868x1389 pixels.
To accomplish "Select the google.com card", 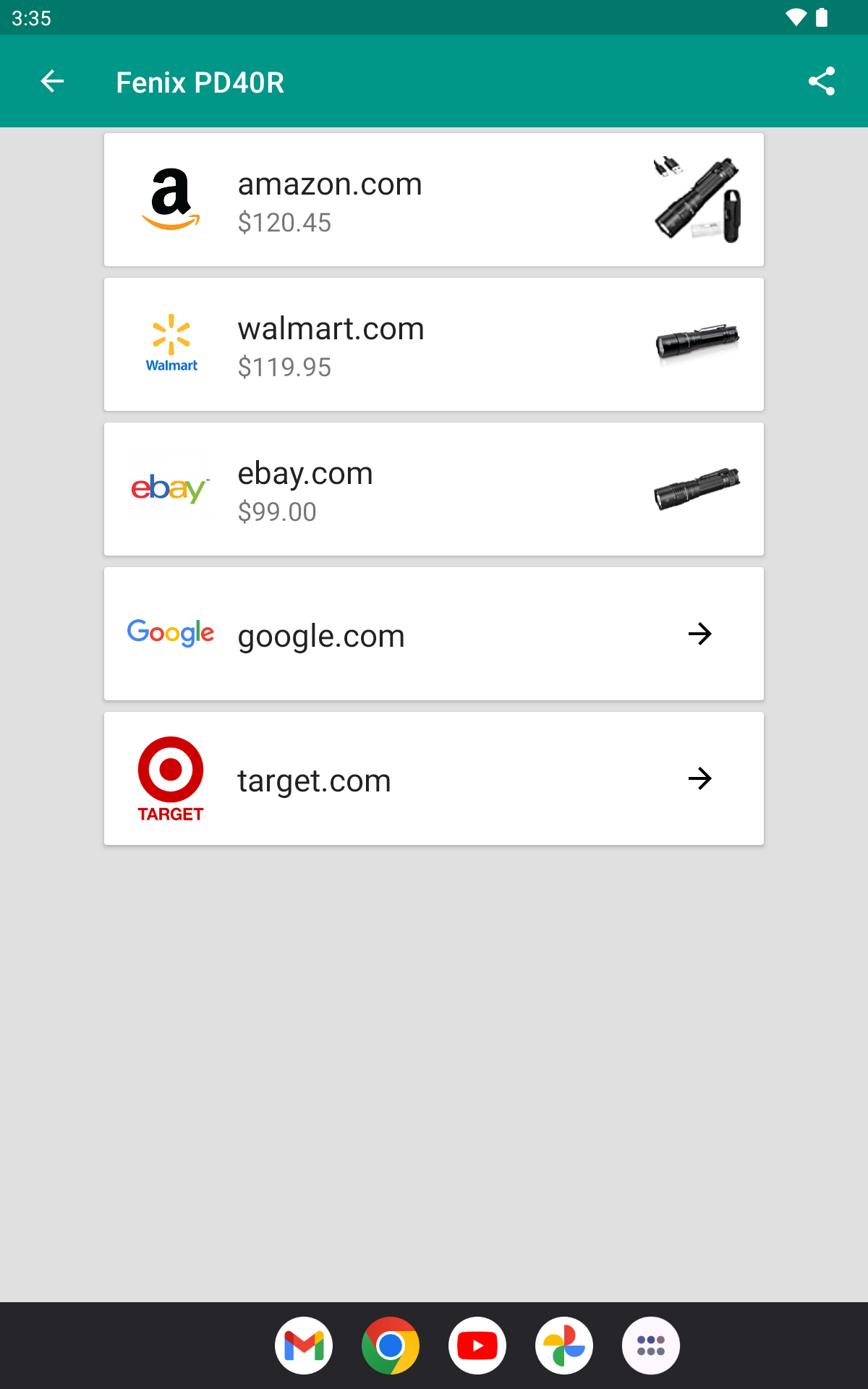I will [434, 634].
